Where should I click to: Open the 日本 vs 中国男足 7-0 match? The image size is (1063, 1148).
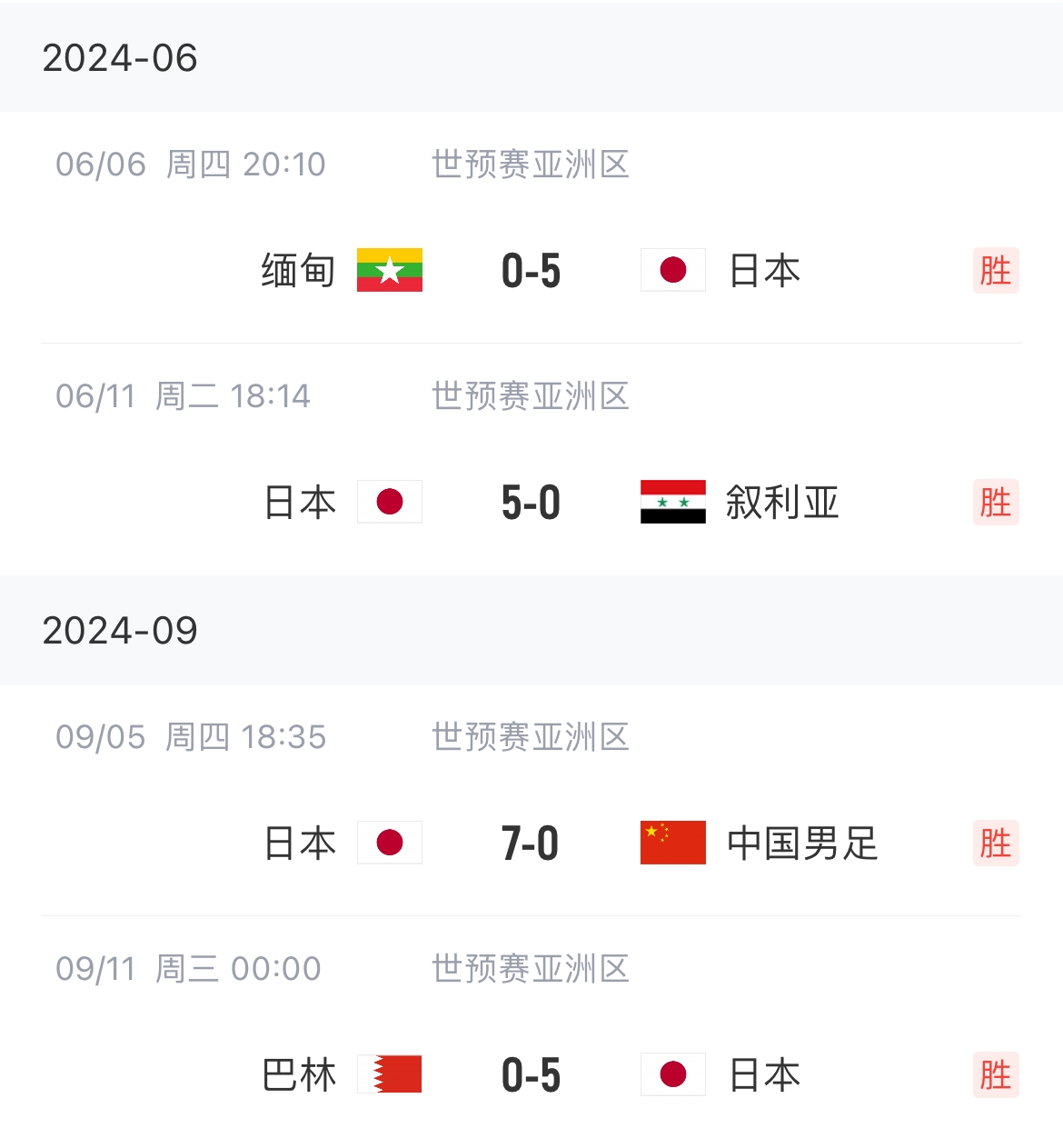point(531,844)
